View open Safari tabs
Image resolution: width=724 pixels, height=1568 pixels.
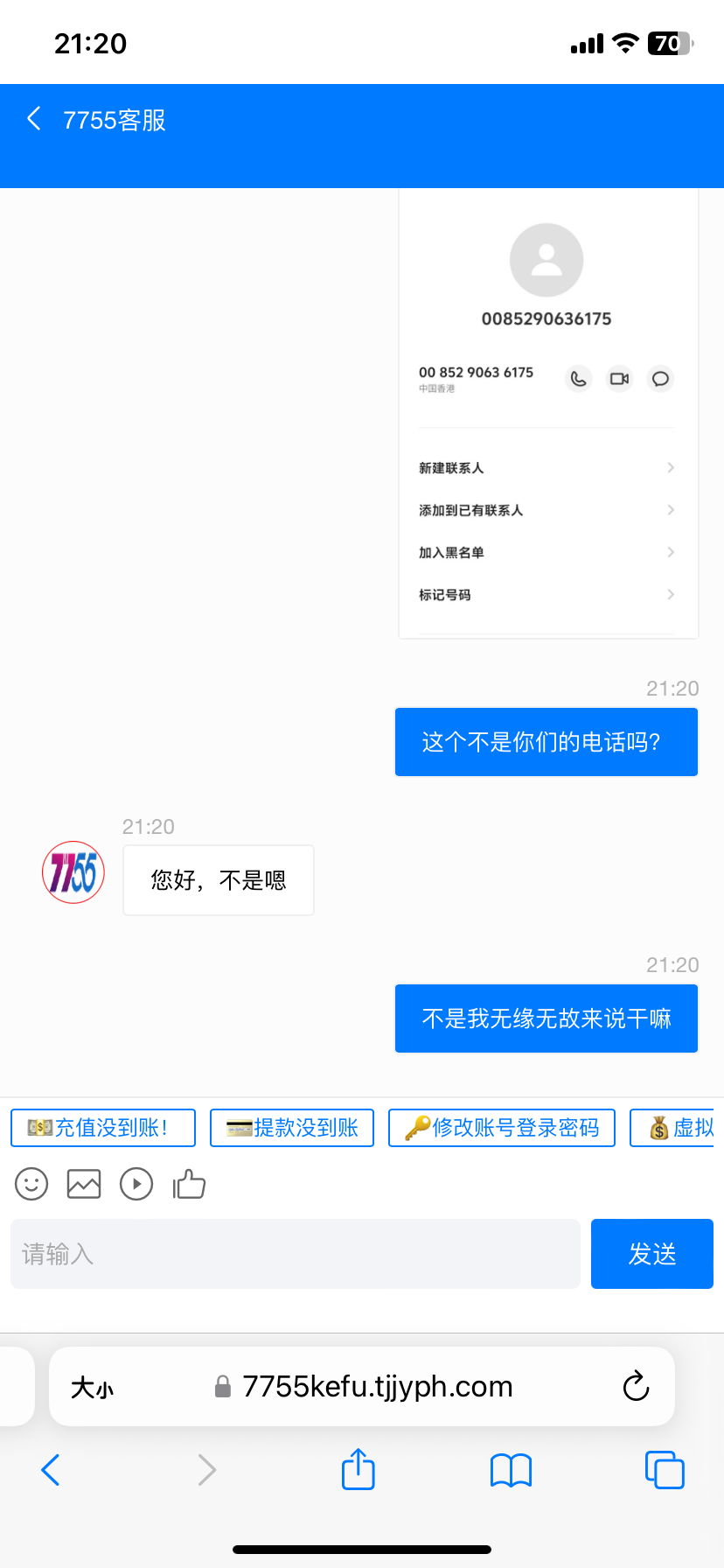point(665,1470)
